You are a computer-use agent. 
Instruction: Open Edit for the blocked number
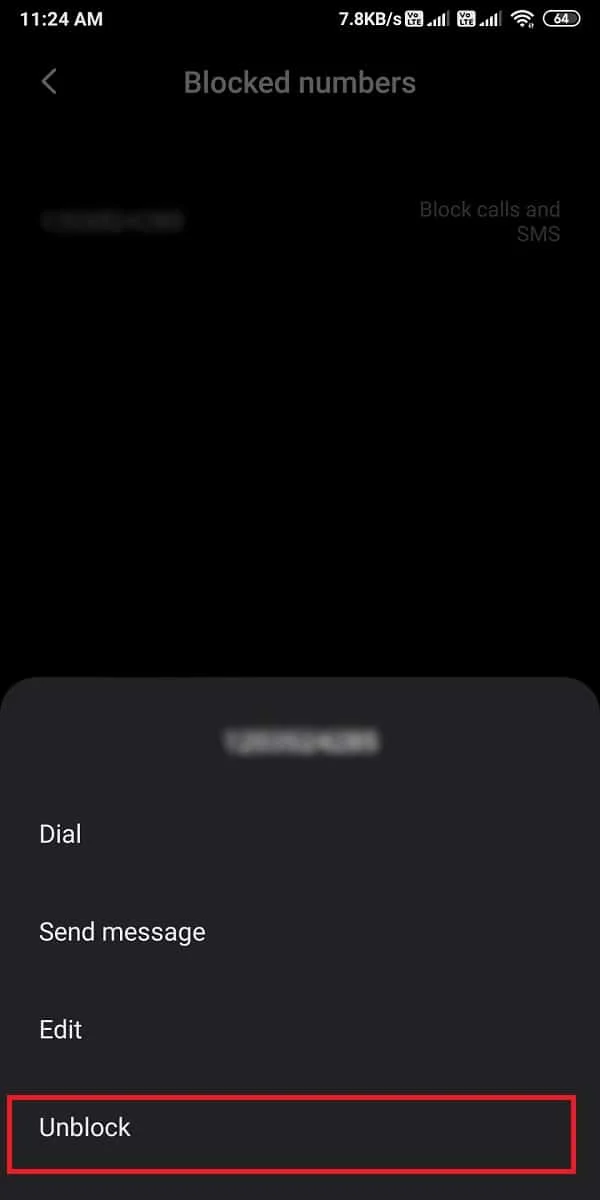click(60, 1030)
